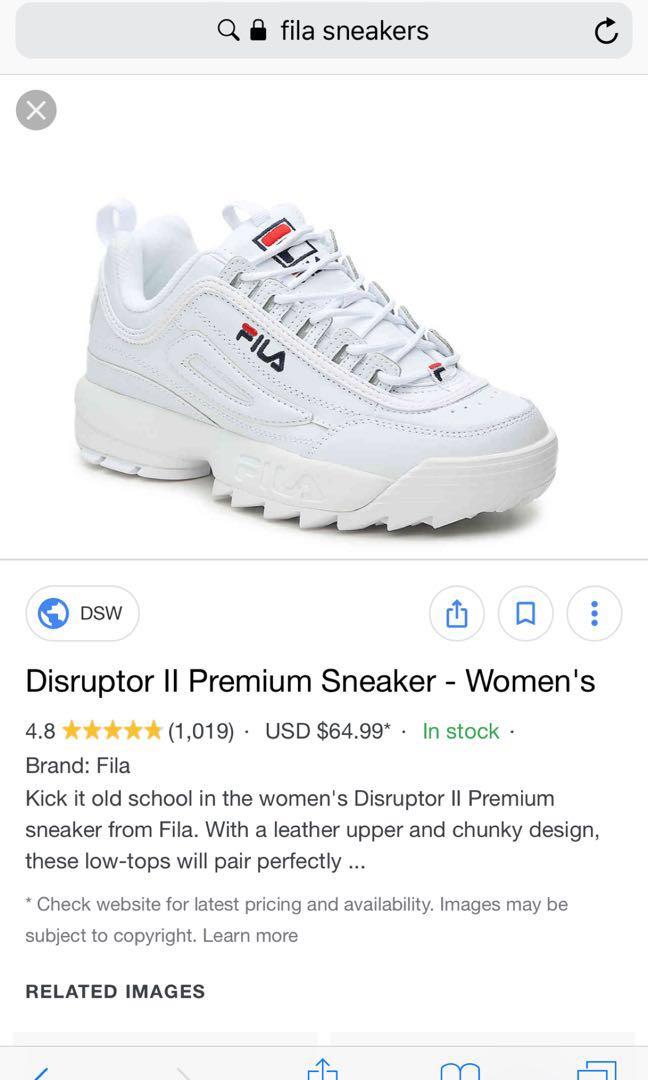Open Disruptor II Premium Sneaker title link
The width and height of the screenshot is (648, 1080).
pos(310,681)
